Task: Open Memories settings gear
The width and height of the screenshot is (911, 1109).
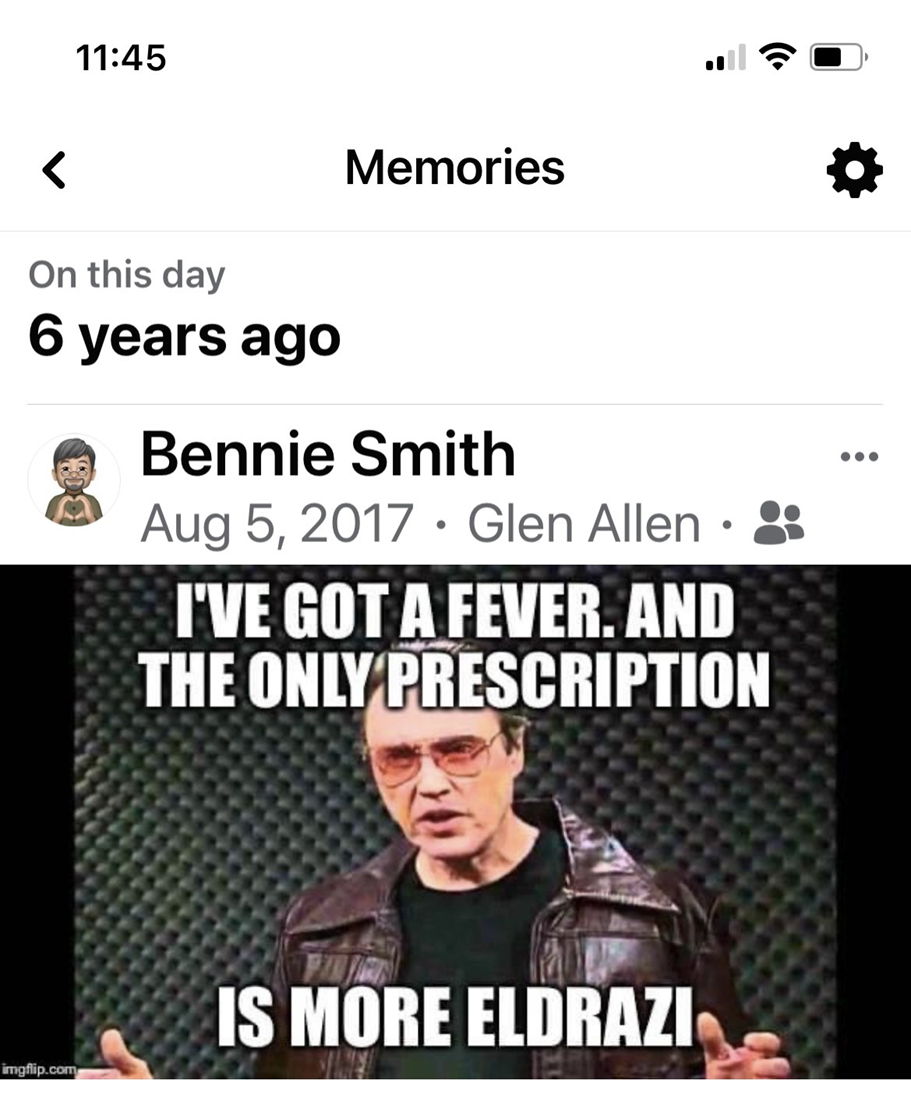Action: (x=854, y=170)
